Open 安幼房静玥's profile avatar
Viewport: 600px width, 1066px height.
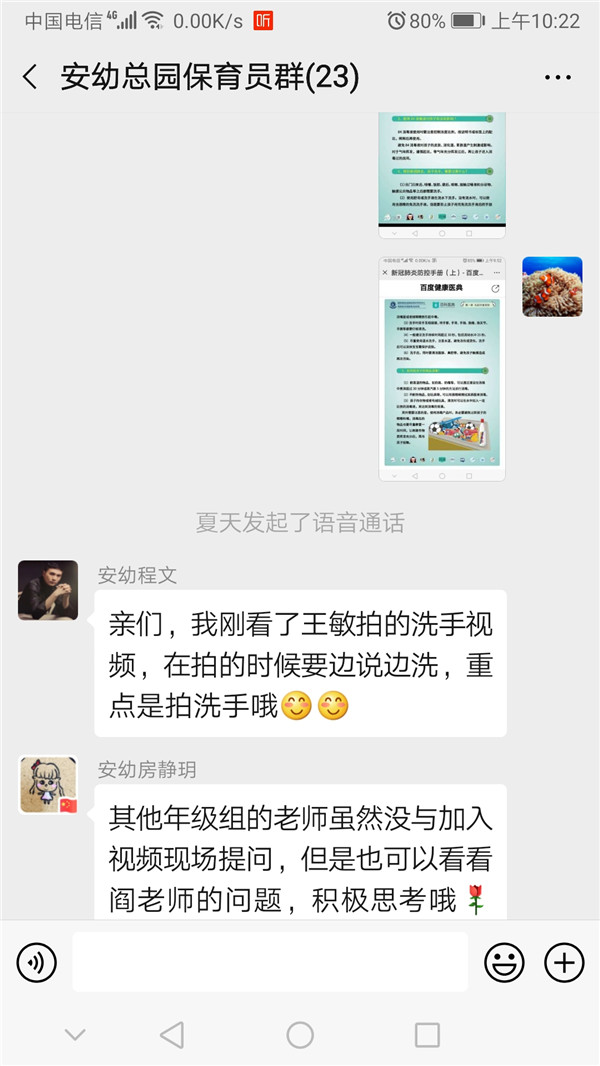(48, 784)
